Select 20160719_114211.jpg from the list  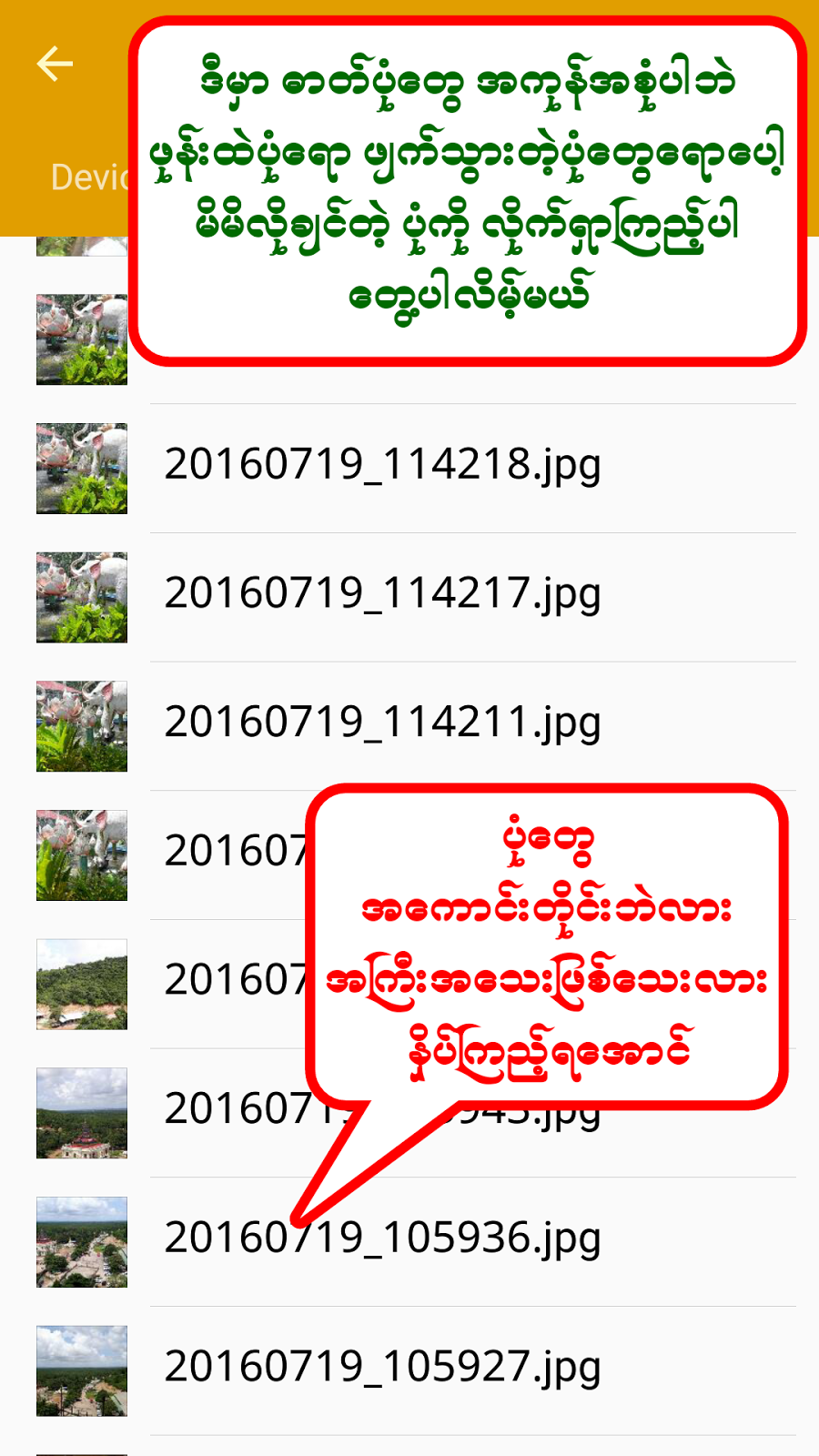pyautogui.click(x=382, y=724)
